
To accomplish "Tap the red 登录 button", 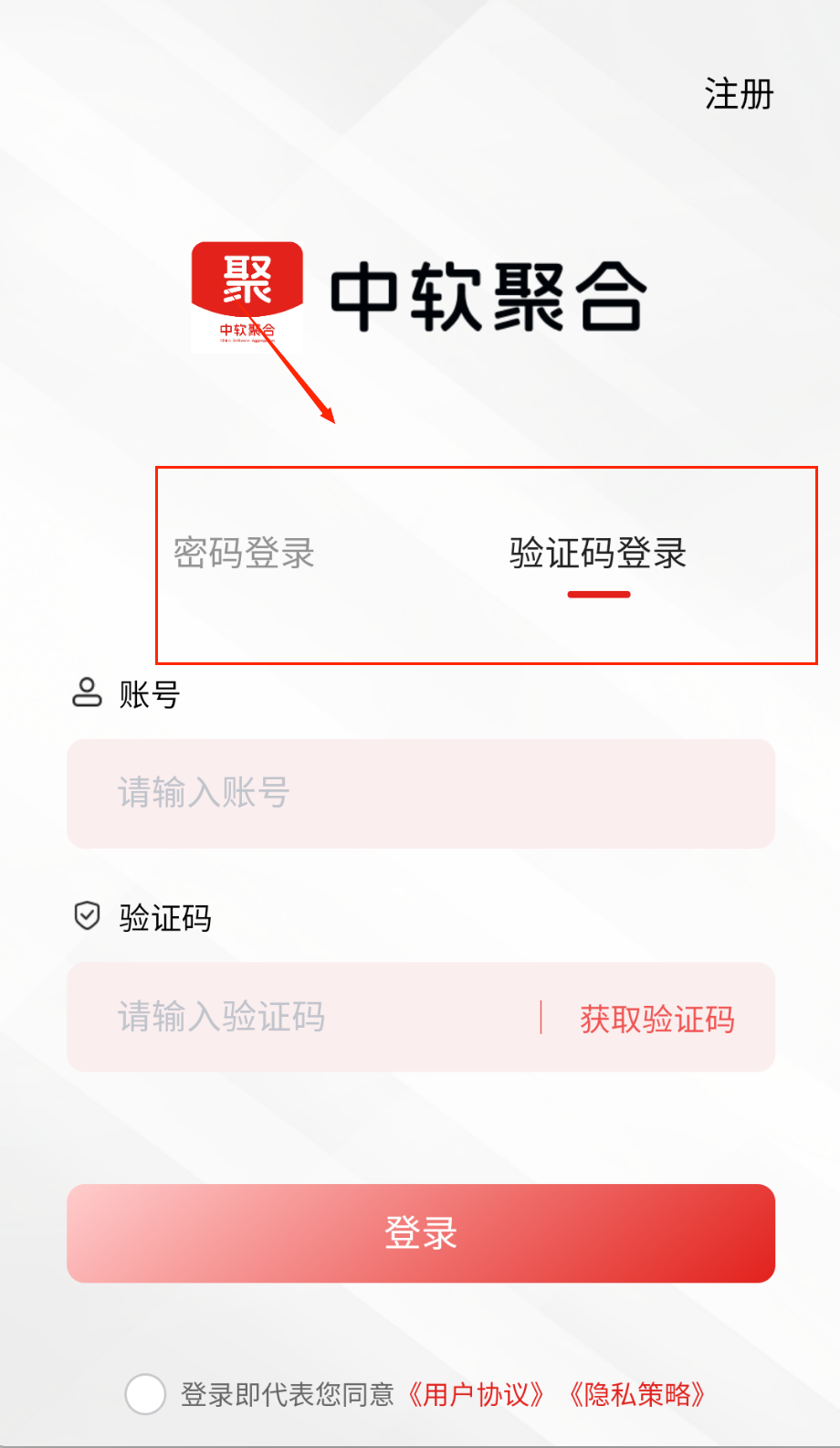I will 420,1233.
